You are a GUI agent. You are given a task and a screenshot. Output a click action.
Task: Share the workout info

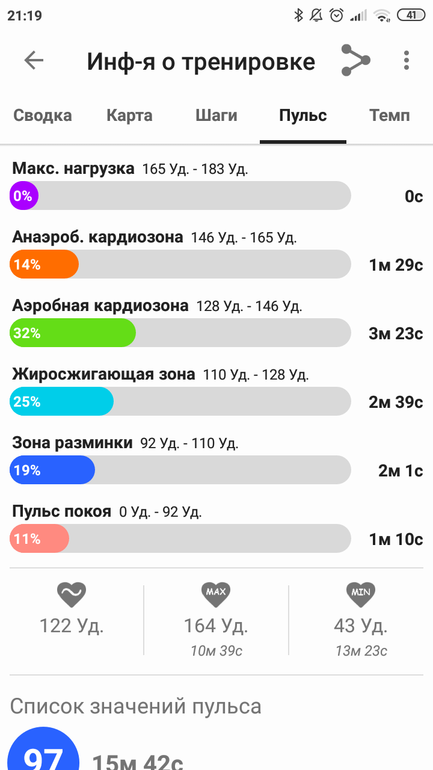coord(355,60)
